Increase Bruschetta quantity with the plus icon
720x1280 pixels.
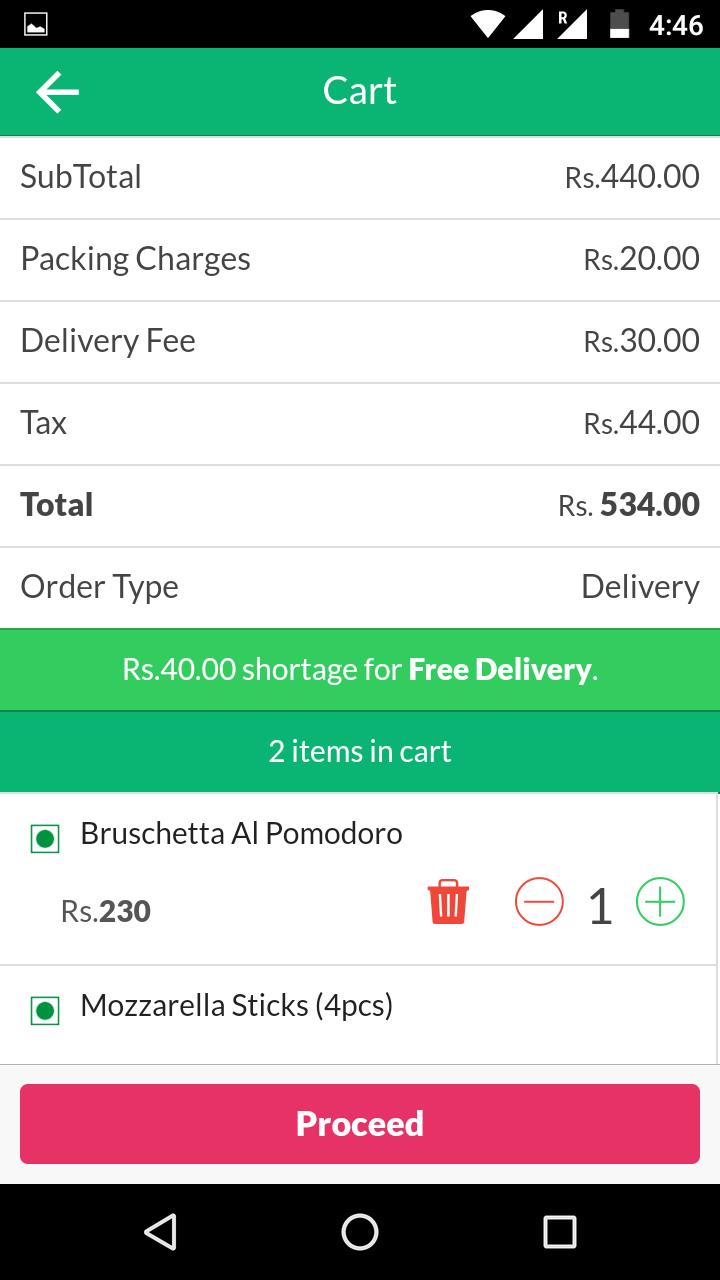[660, 902]
